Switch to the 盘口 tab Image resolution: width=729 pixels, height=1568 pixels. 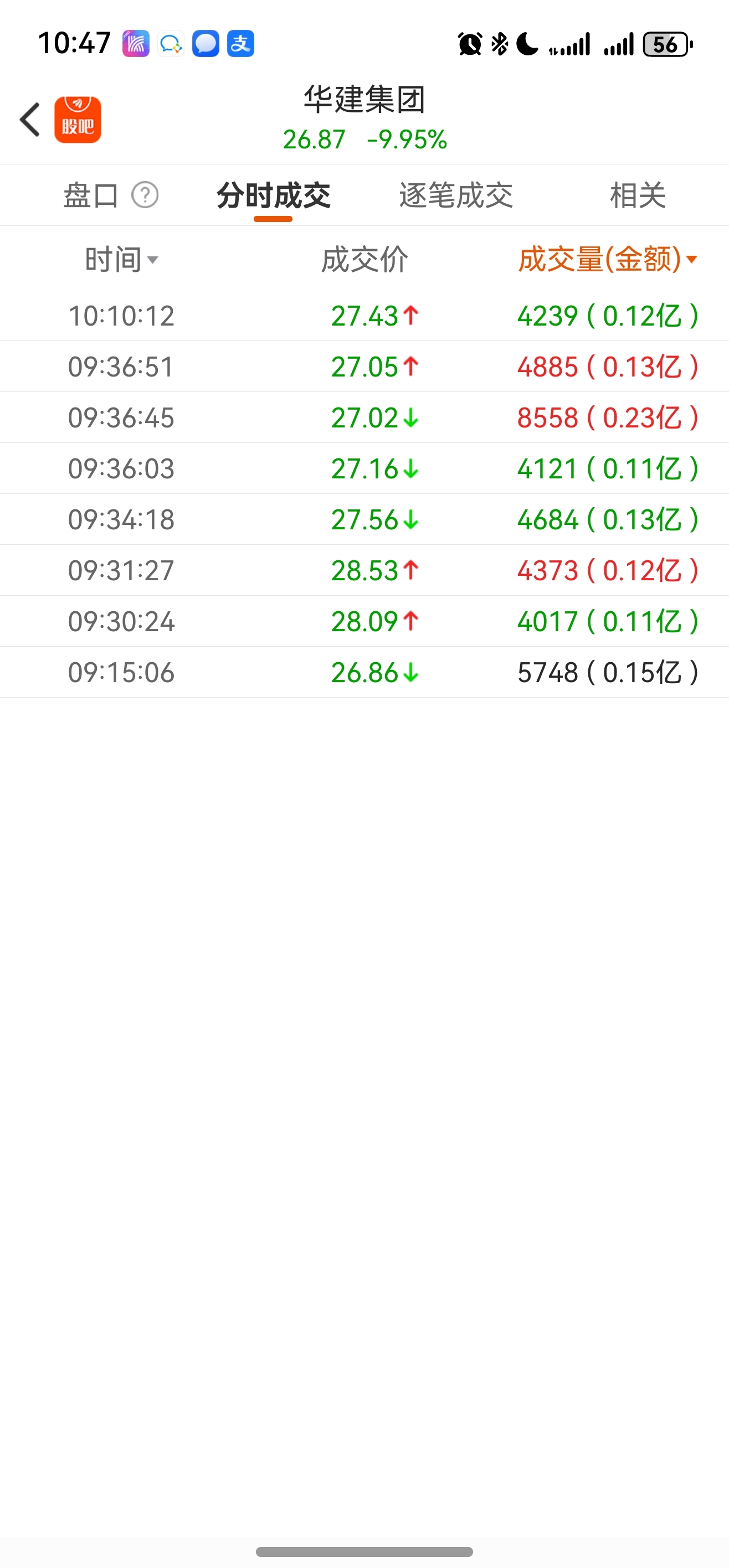click(x=91, y=196)
